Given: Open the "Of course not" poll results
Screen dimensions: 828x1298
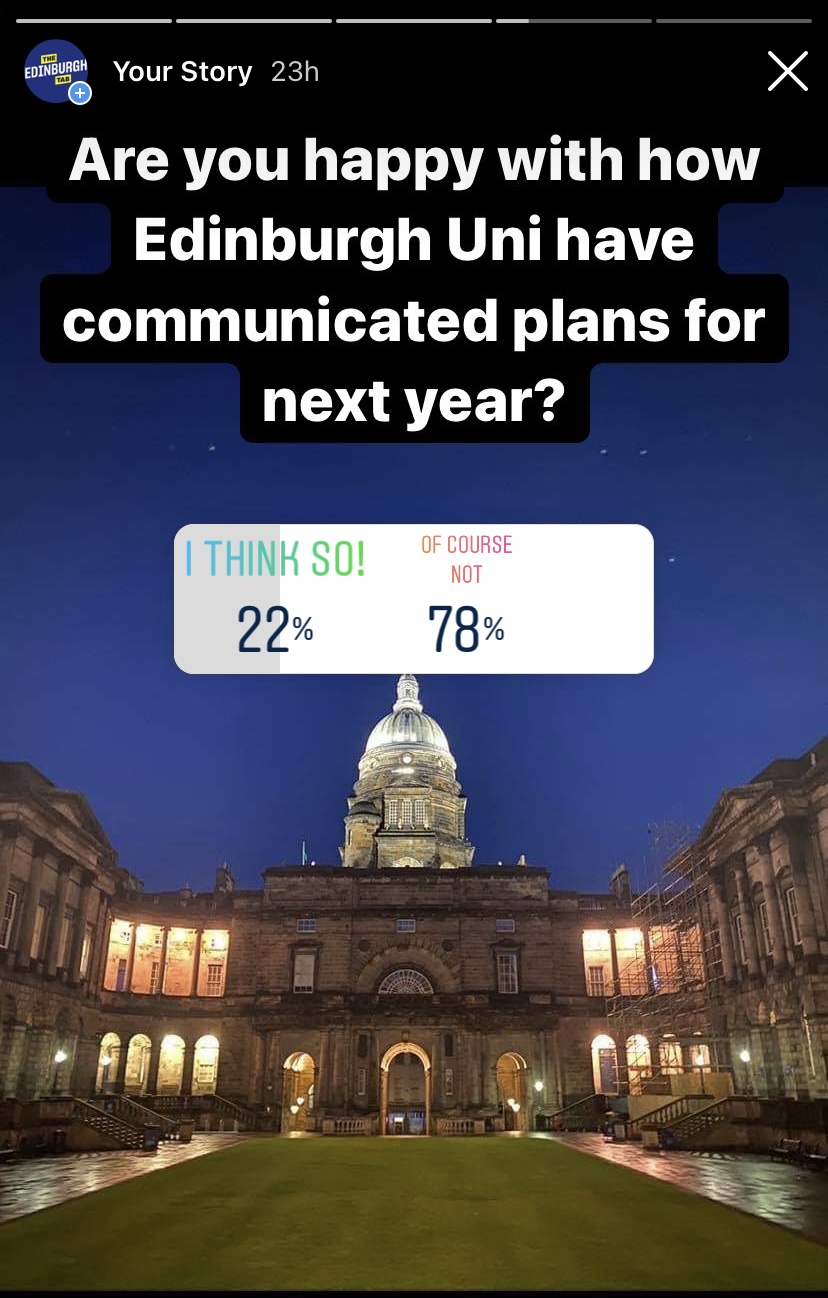Looking at the screenshot, I should [x=466, y=599].
